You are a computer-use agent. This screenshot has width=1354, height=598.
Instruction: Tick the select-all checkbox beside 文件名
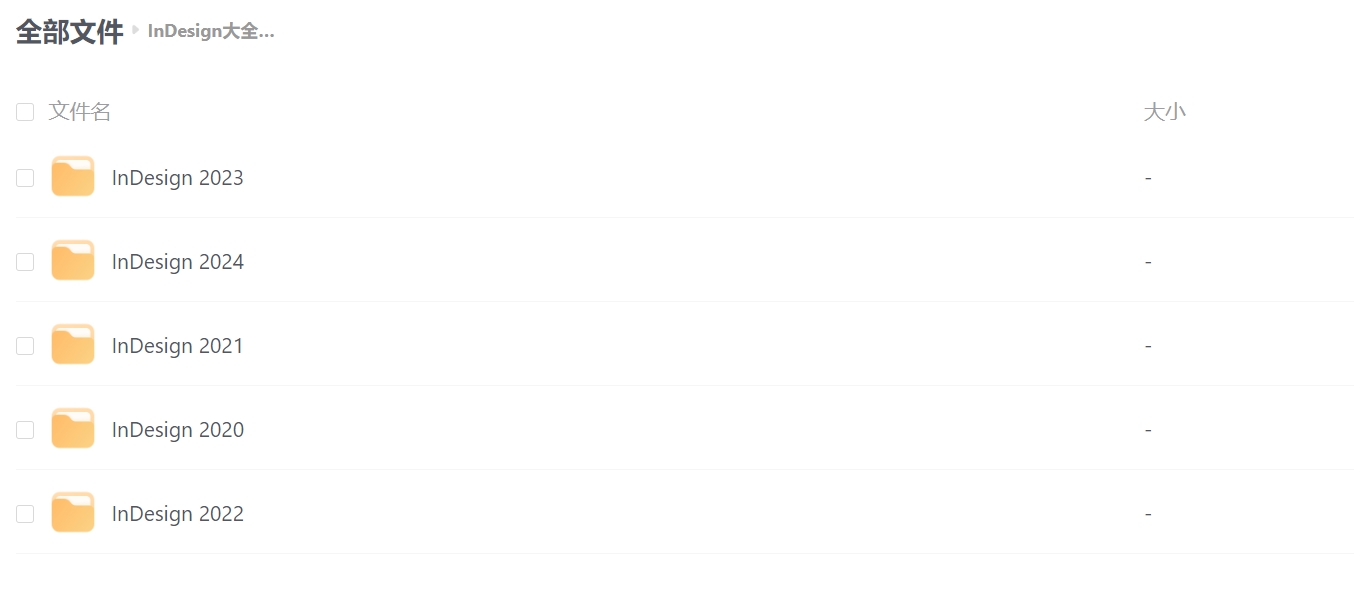click(x=25, y=112)
